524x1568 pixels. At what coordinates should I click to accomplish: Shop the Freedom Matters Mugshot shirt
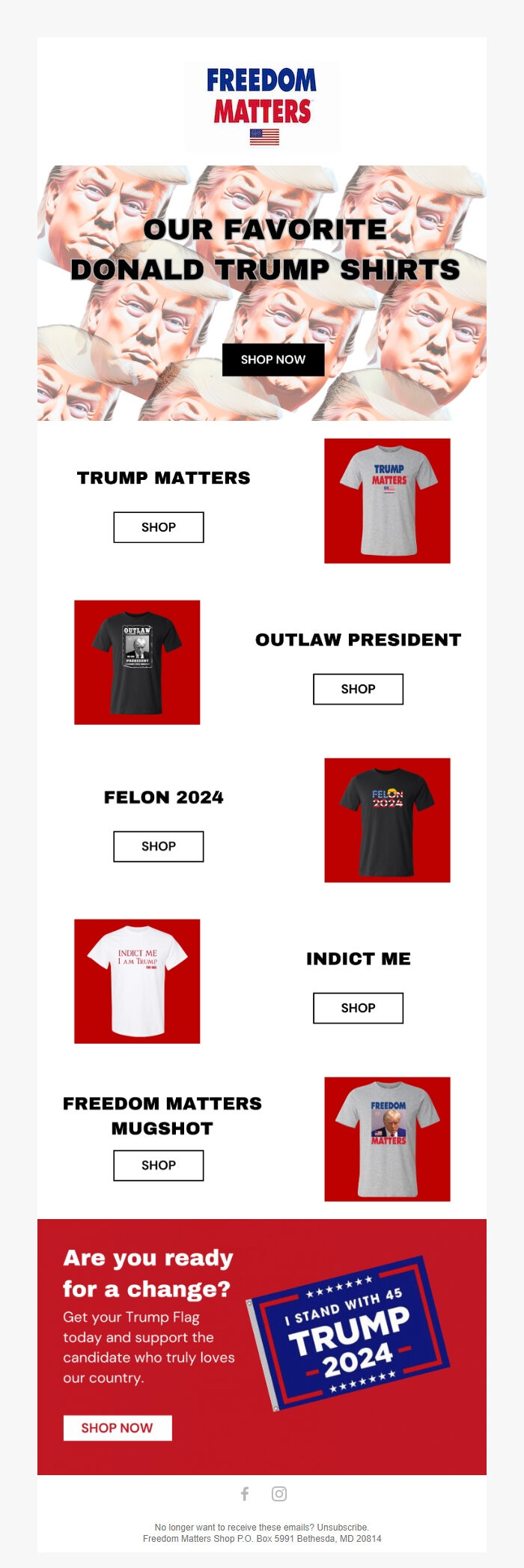click(159, 1165)
